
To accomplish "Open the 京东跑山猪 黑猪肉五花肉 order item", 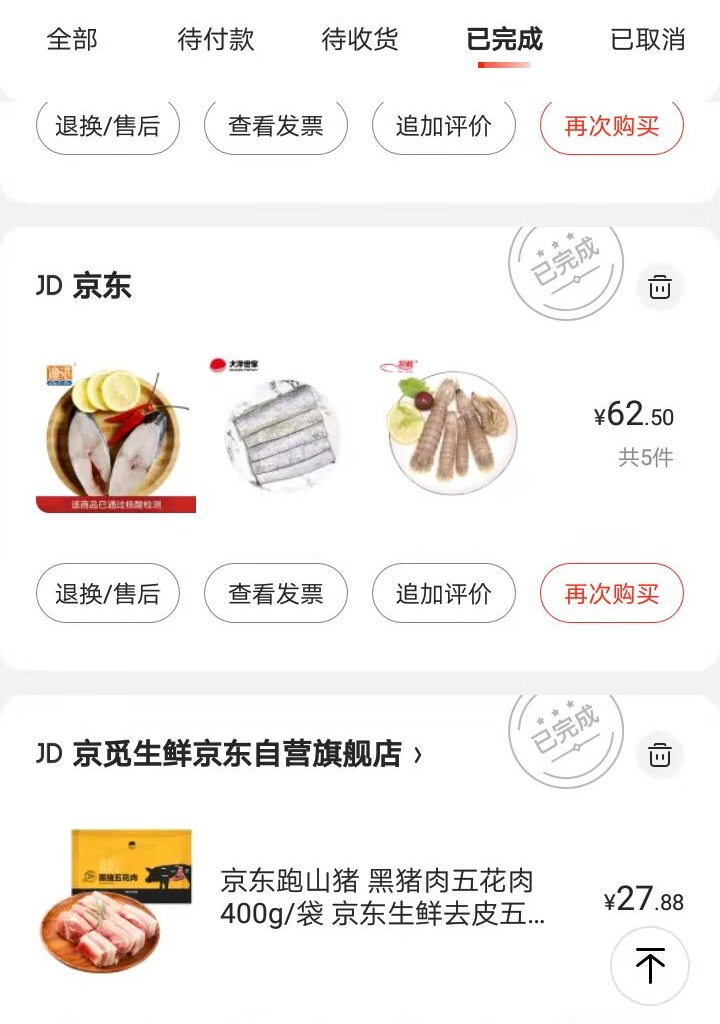I will [380, 898].
